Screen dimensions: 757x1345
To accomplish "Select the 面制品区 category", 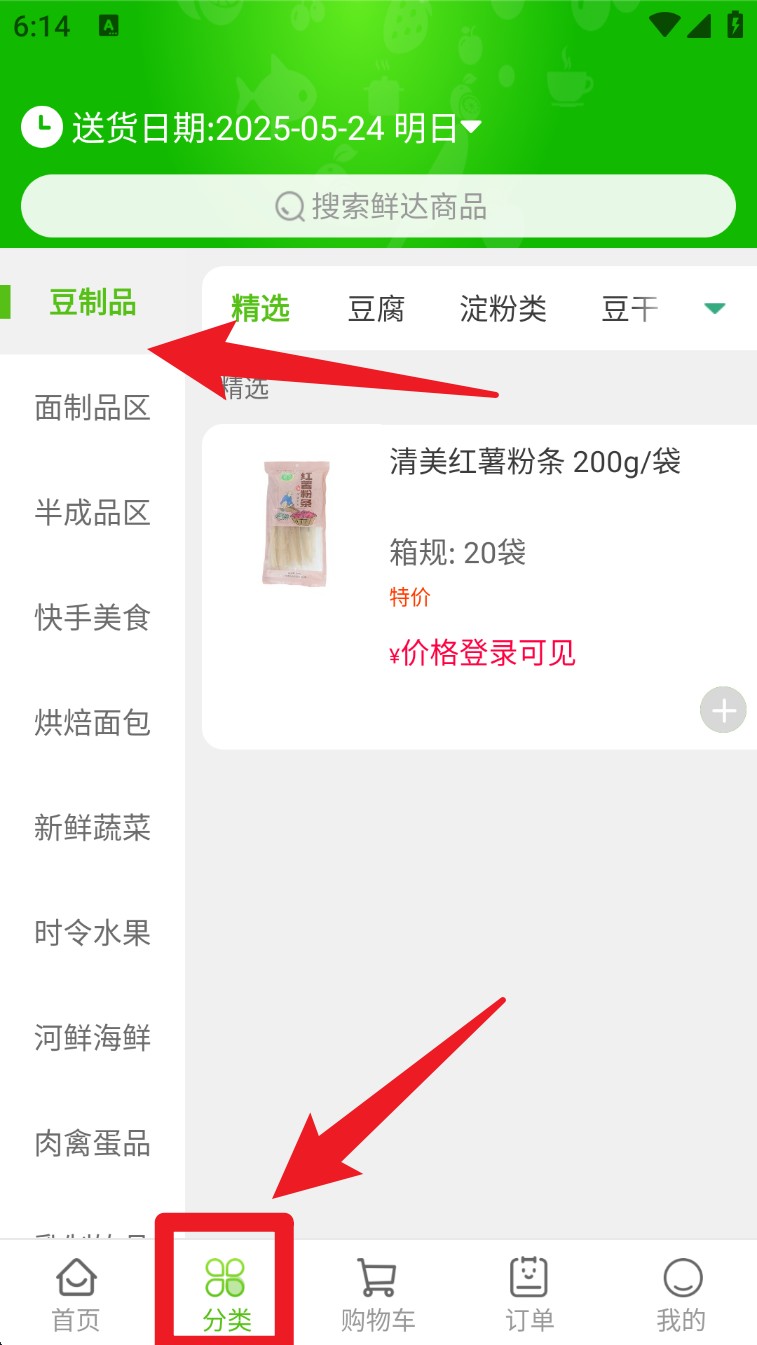I will [92, 408].
